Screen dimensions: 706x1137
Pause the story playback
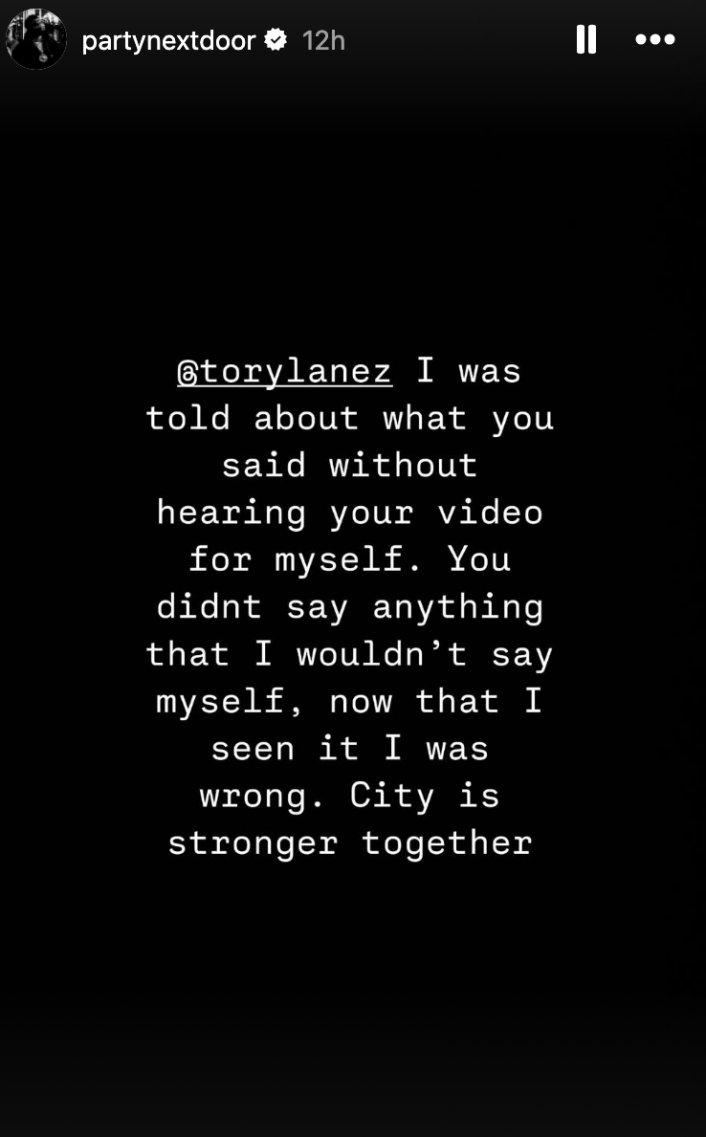[586, 40]
